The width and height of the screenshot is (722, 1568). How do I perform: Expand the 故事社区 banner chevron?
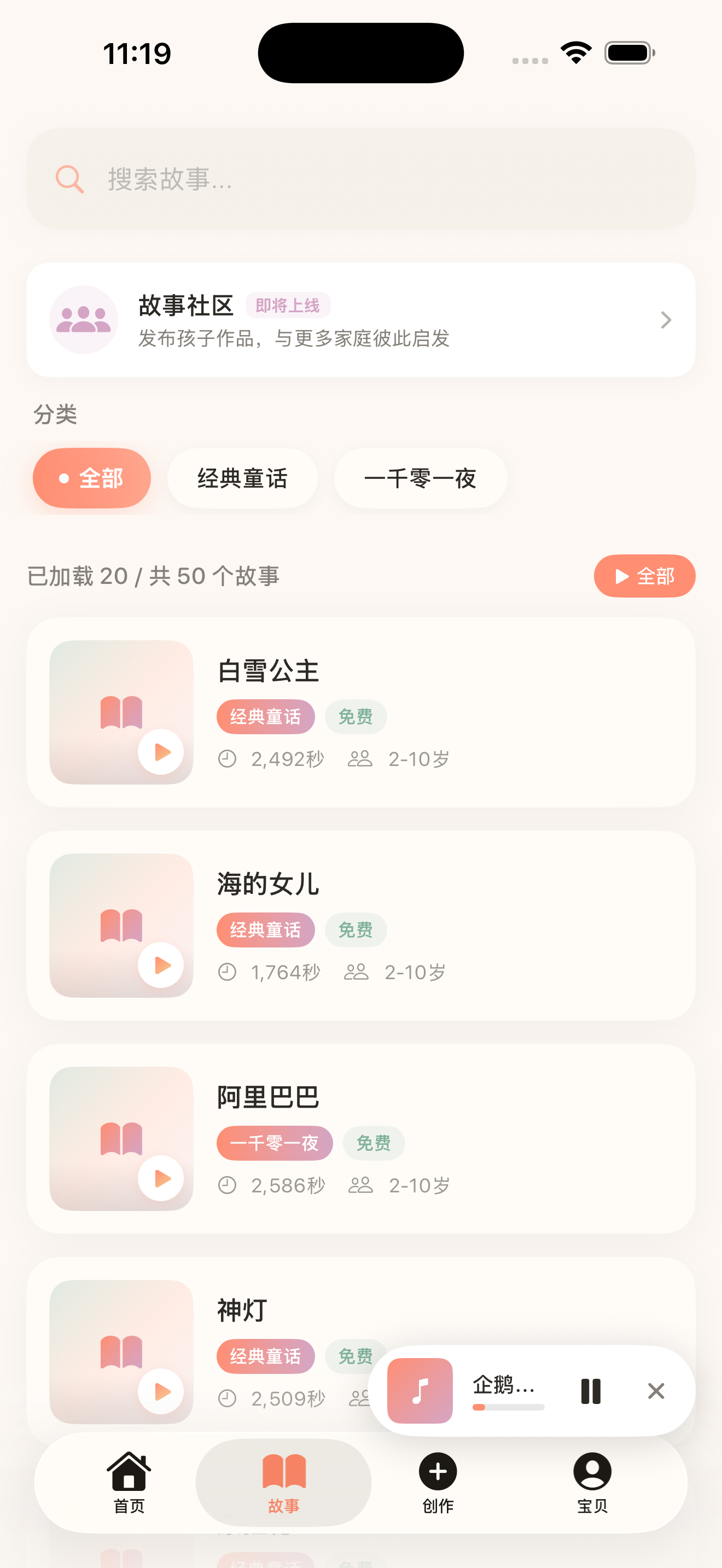(665, 320)
